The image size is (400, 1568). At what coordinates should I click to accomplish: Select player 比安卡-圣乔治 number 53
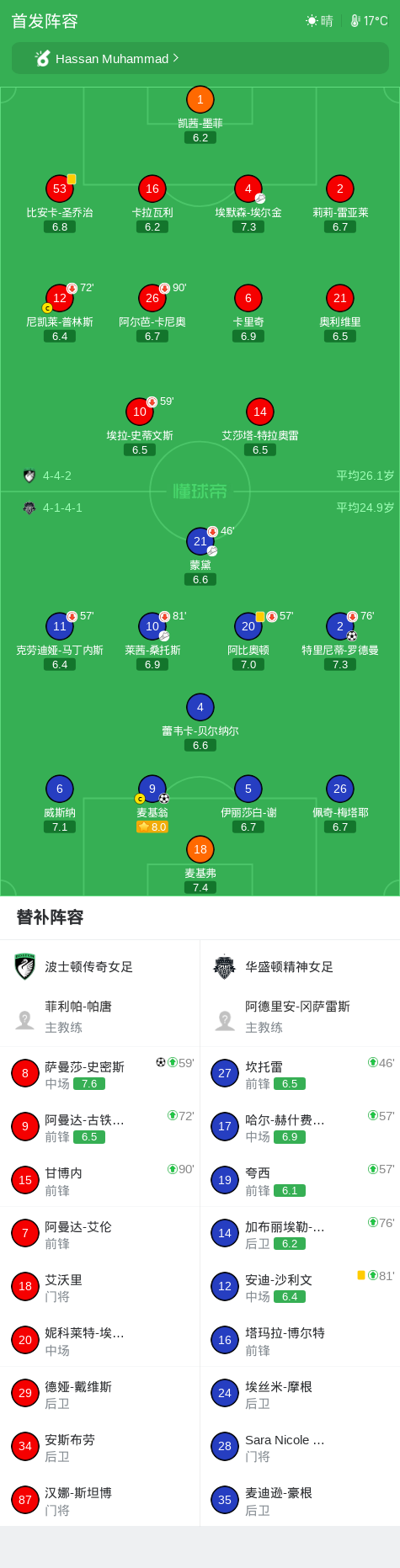(x=60, y=204)
